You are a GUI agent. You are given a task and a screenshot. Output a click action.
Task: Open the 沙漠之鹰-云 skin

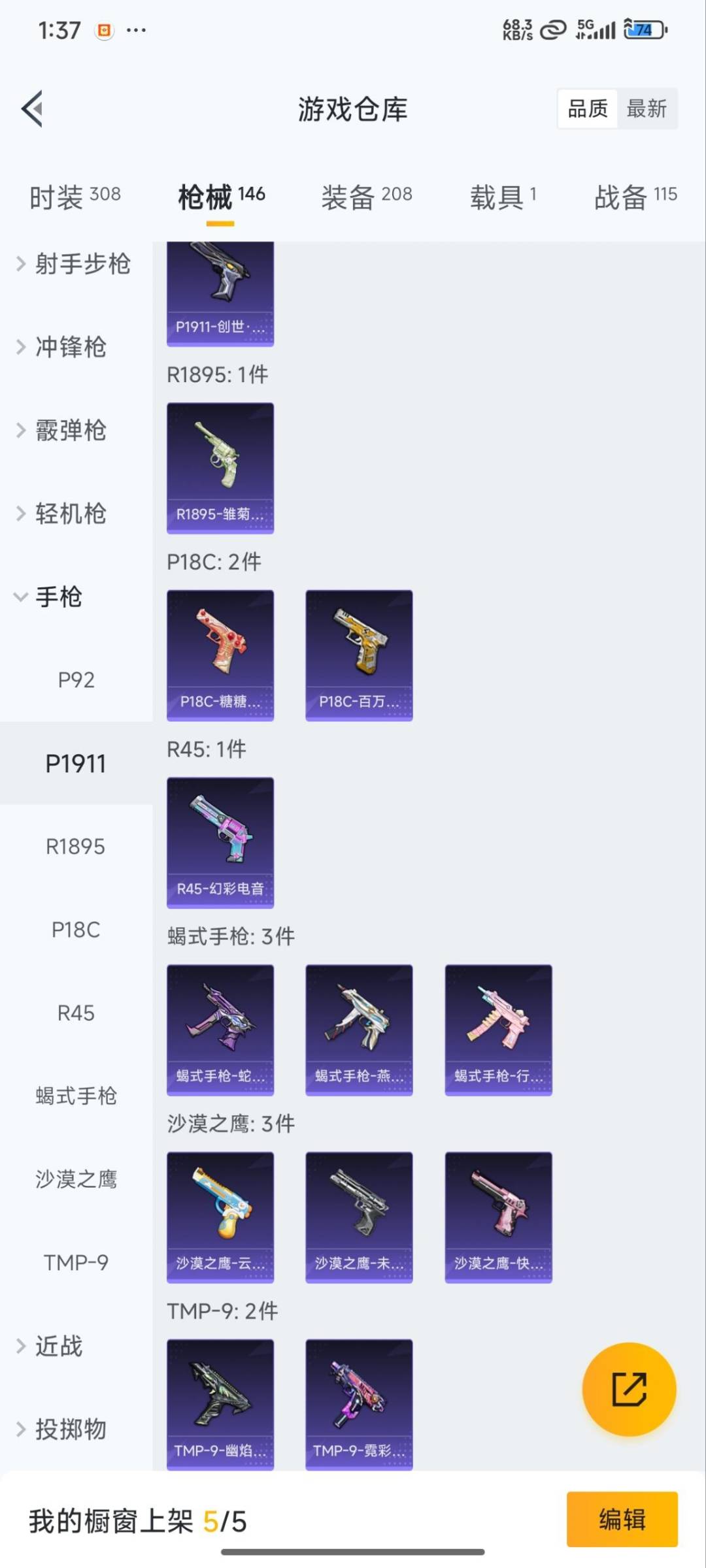(x=220, y=1217)
